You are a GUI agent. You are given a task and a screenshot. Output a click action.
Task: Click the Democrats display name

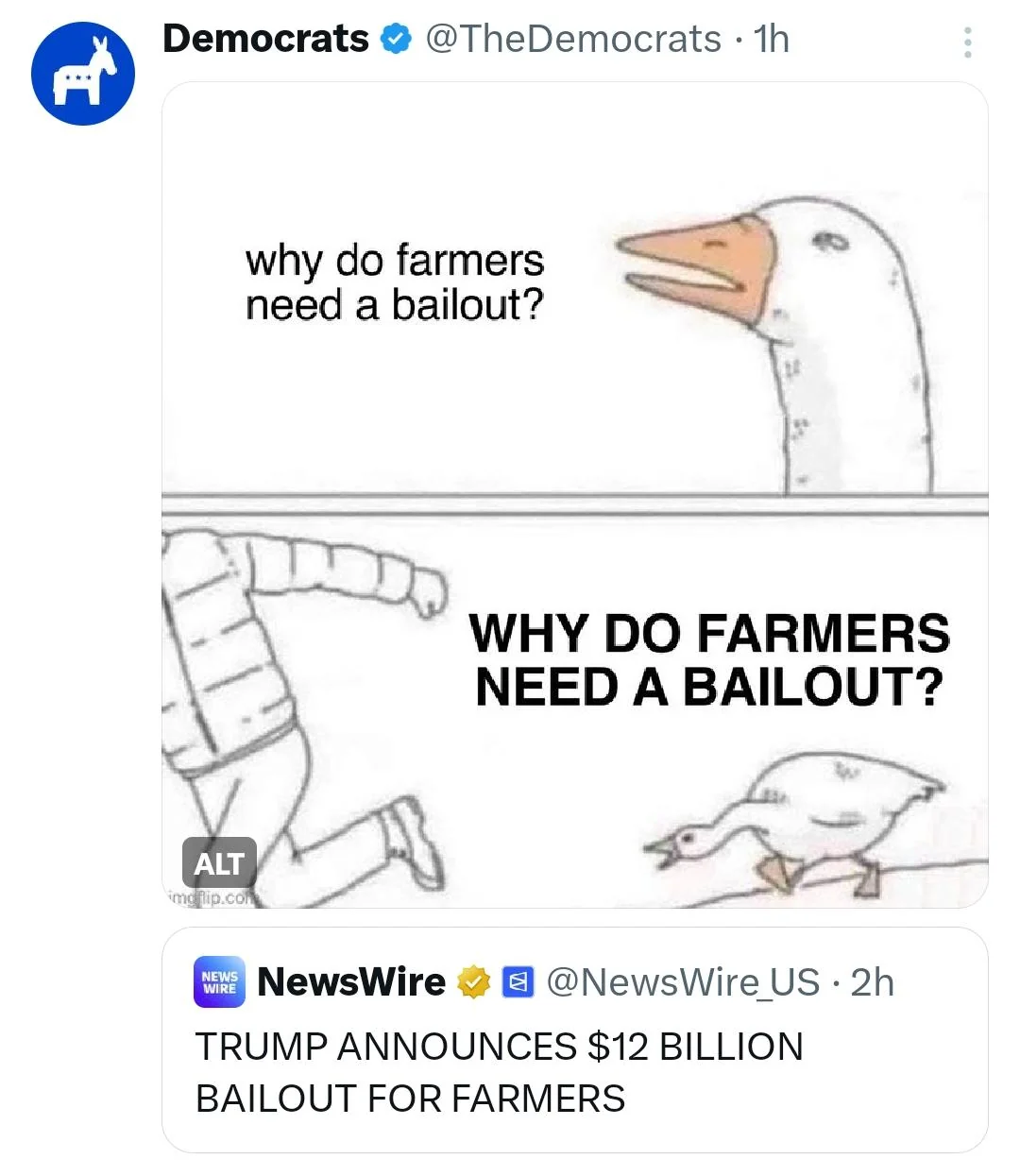click(x=264, y=38)
